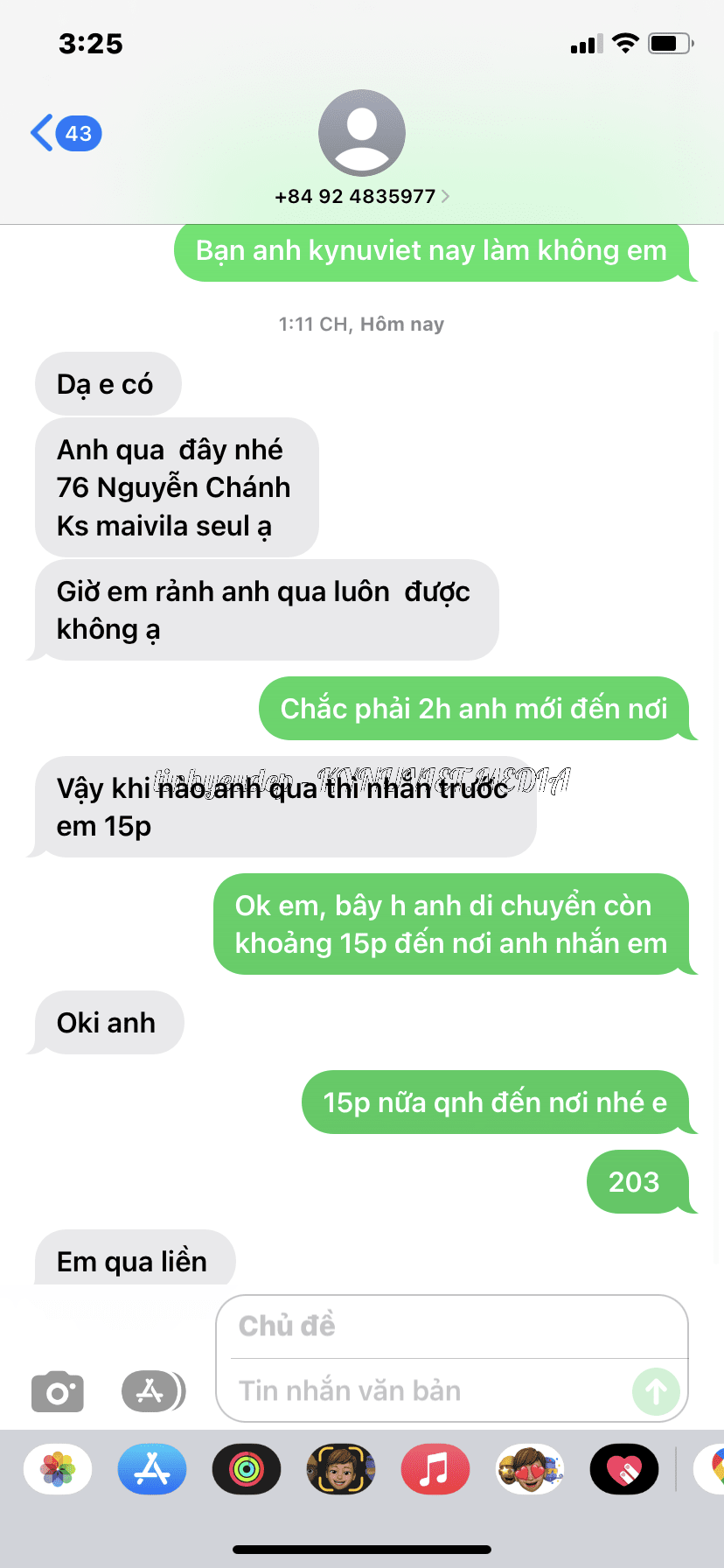724x1568 pixels.
Task: Open the Music app in the drawer
Action: tap(435, 1469)
